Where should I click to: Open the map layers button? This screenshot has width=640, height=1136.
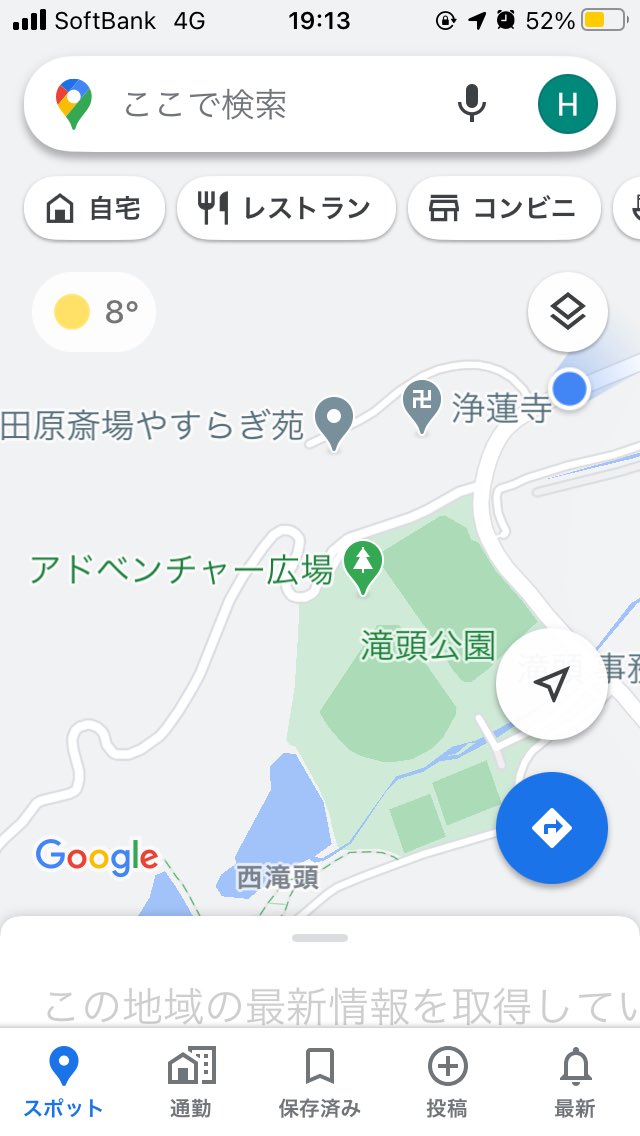(x=568, y=312)
